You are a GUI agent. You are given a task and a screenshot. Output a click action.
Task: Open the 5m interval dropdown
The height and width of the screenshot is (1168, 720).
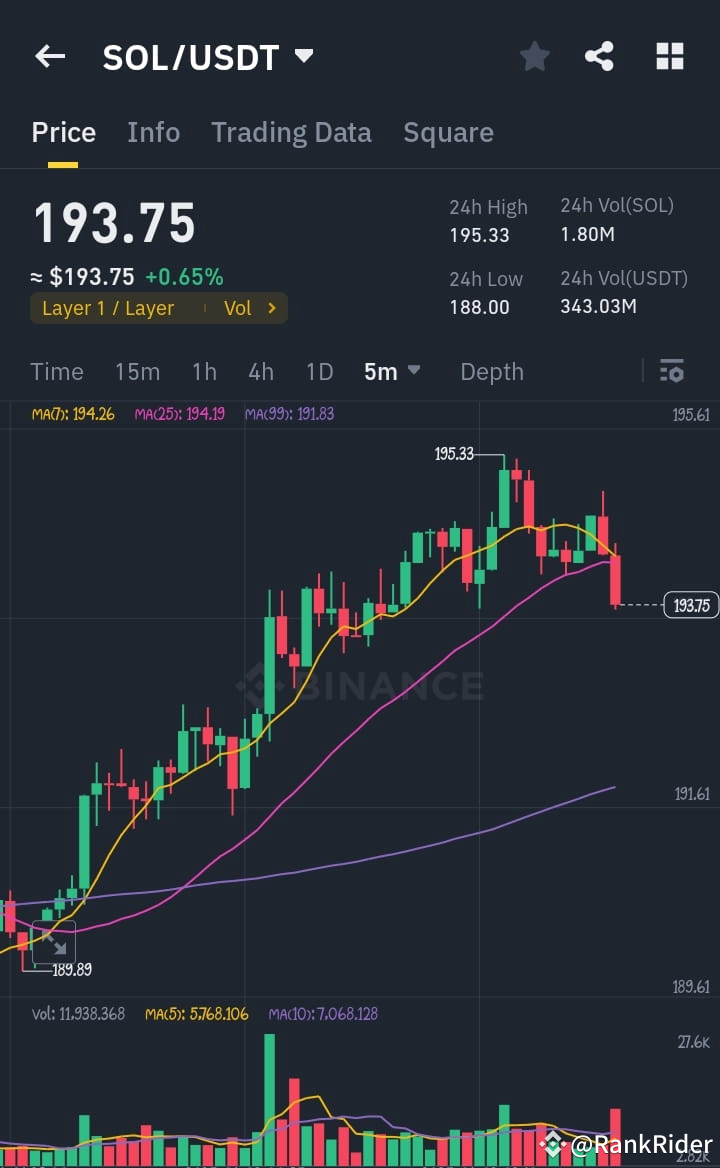tap(391, 371)
